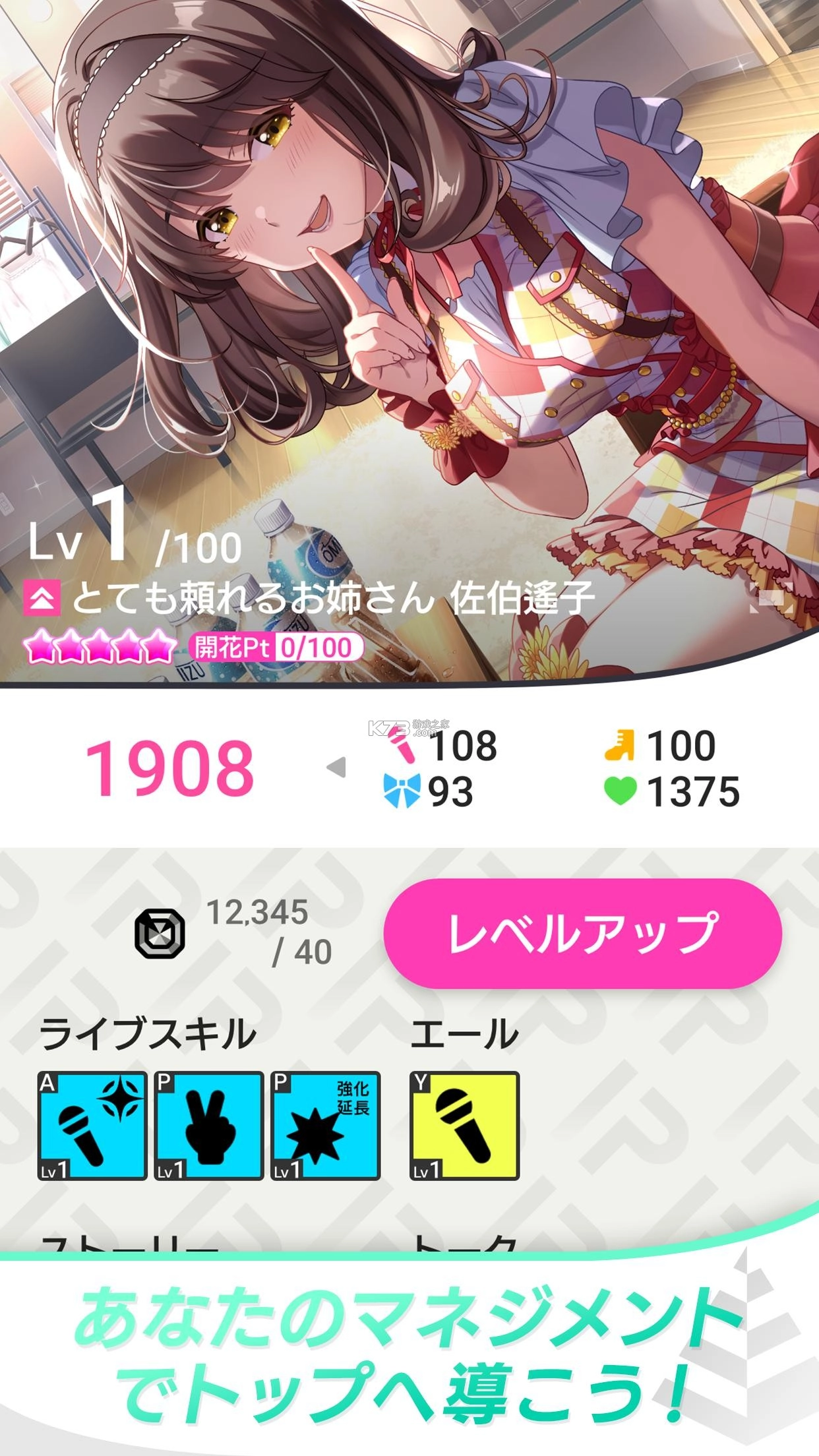Tap the gray arrow beside the stats

(x=336, y=767)
